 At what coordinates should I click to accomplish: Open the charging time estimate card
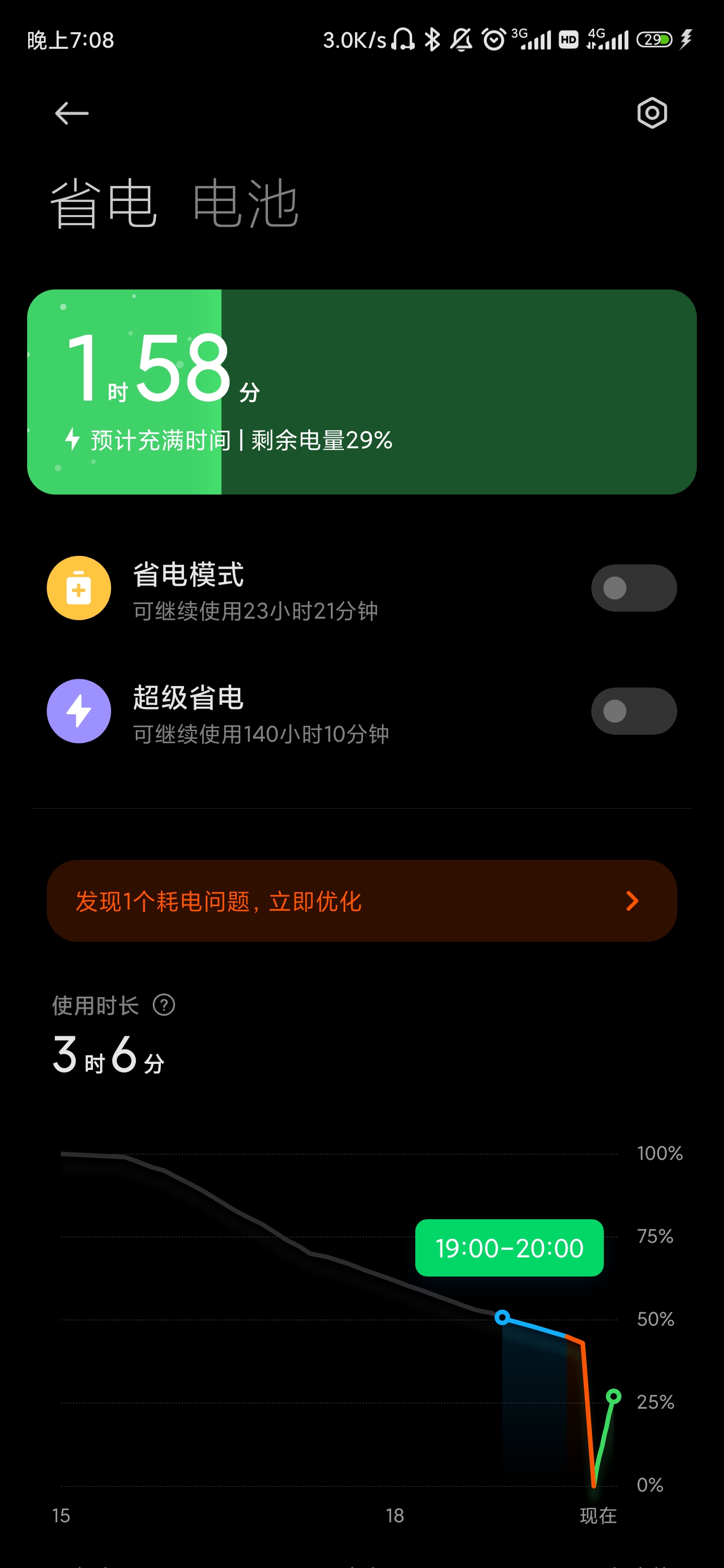tap(361, 392)
